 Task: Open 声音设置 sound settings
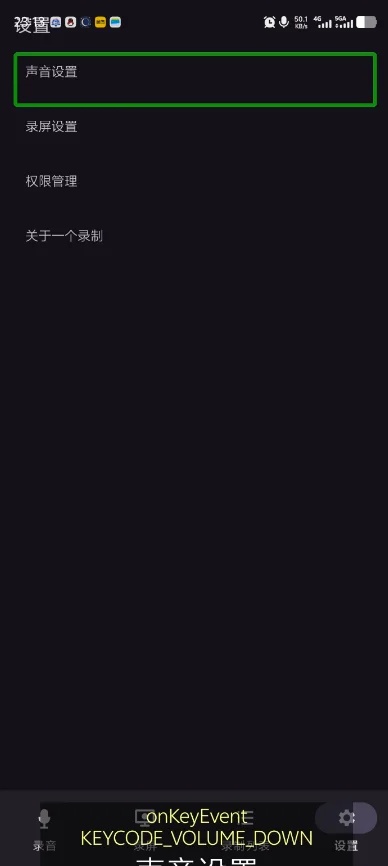coord(194,79)
